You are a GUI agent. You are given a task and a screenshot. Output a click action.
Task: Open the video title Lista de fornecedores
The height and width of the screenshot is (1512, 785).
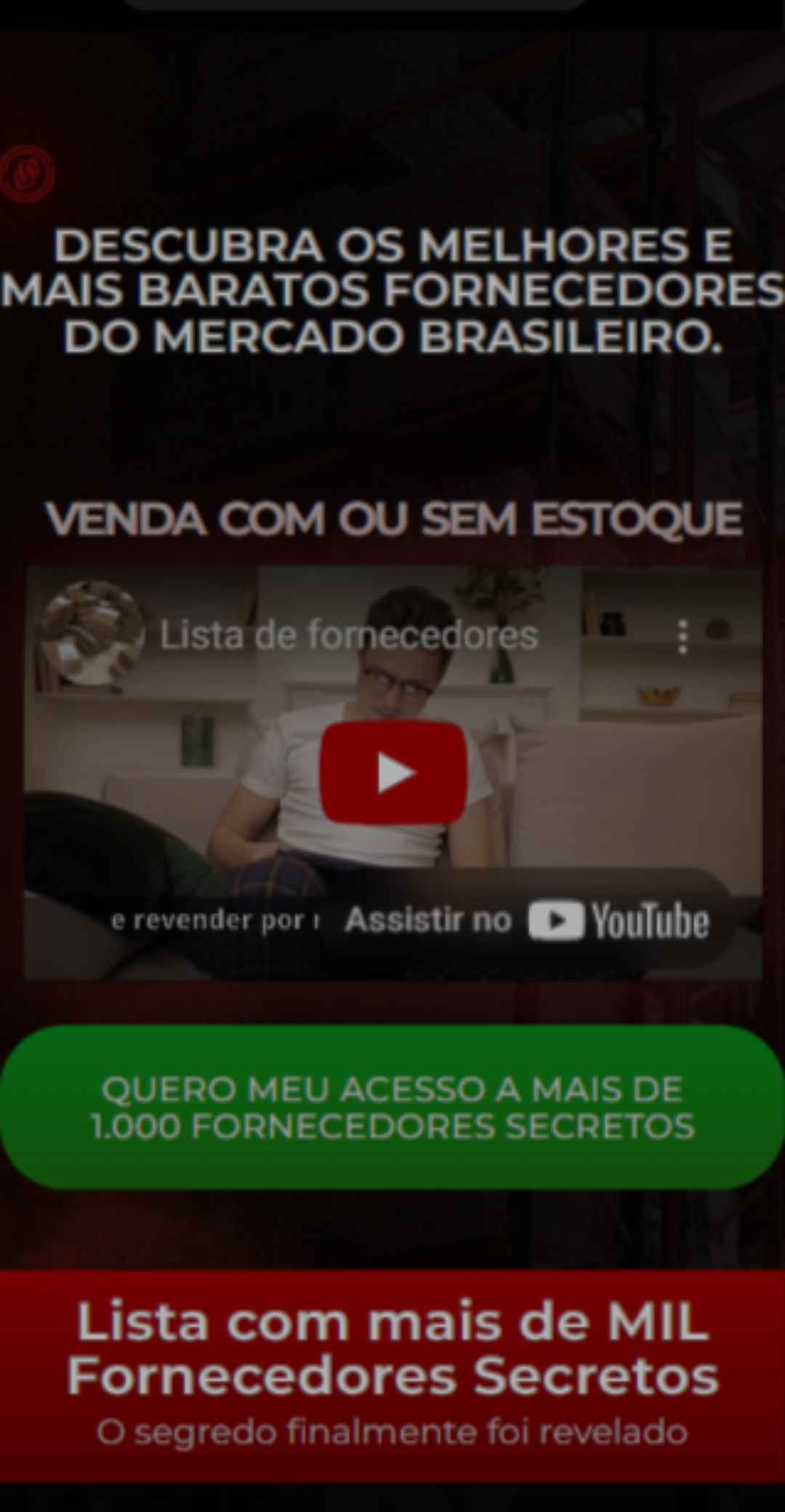(x=348, y=635)
